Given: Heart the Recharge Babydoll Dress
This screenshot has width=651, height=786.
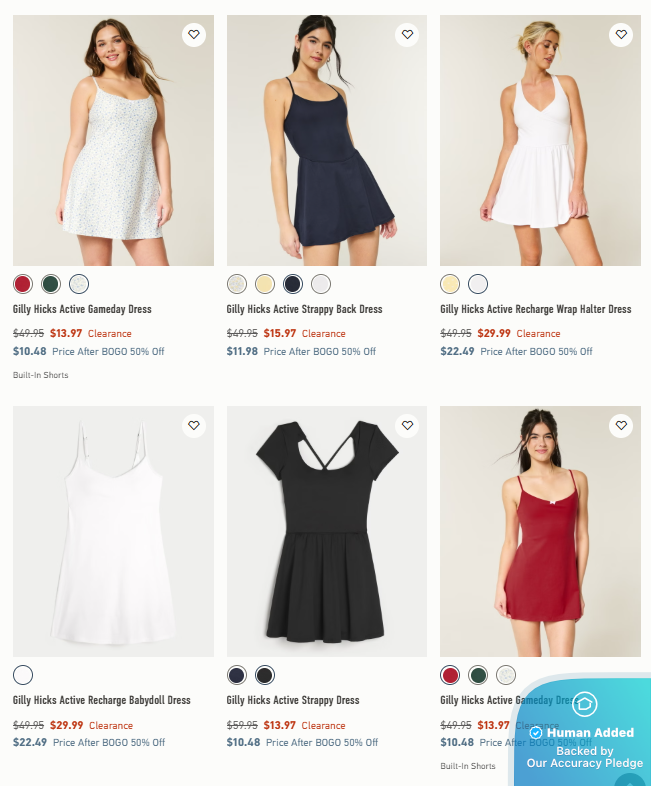Looking at the screenshot, I should [x=194, y=426].
